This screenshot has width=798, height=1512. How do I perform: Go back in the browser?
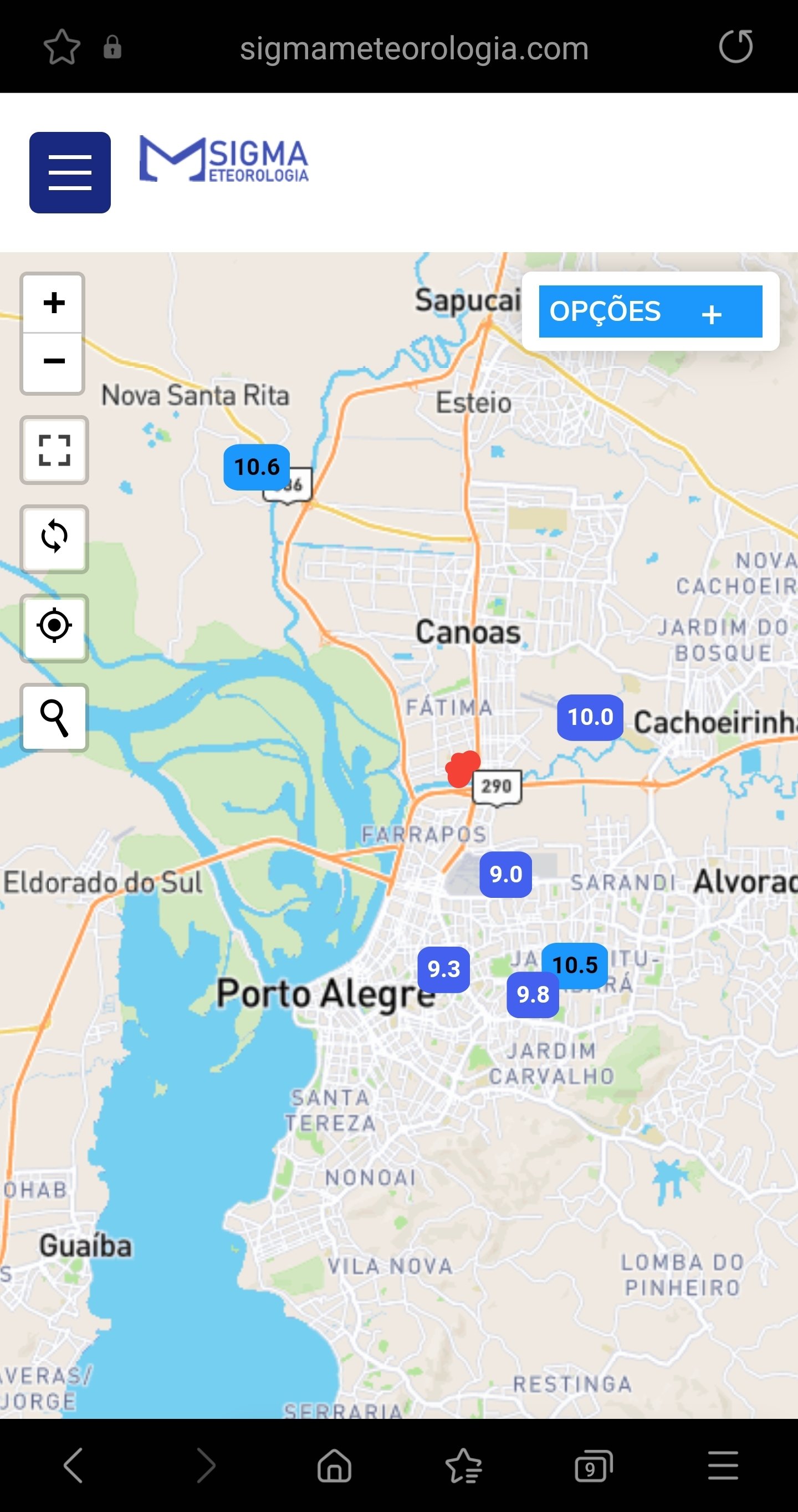pos(73,1465)
